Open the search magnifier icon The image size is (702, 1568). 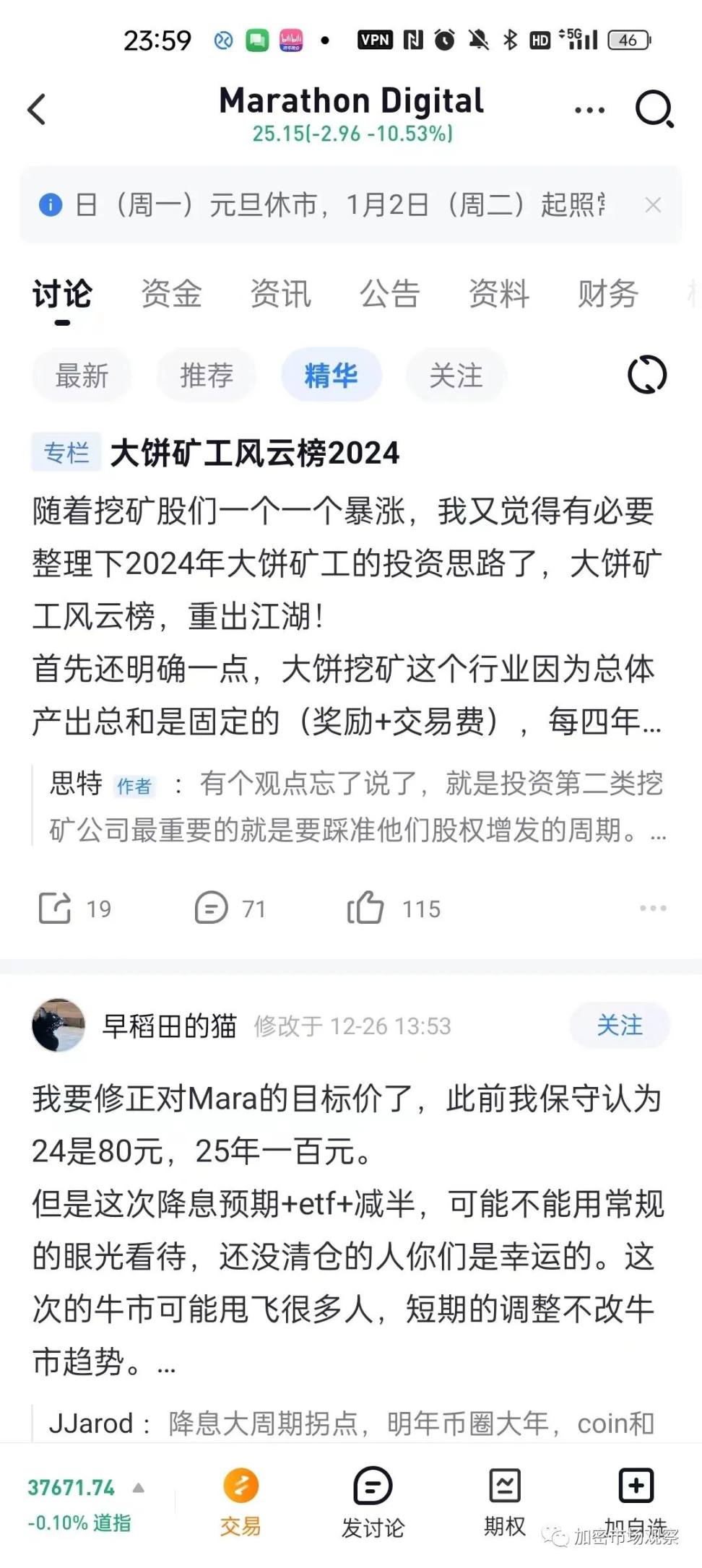pos(654,110)
